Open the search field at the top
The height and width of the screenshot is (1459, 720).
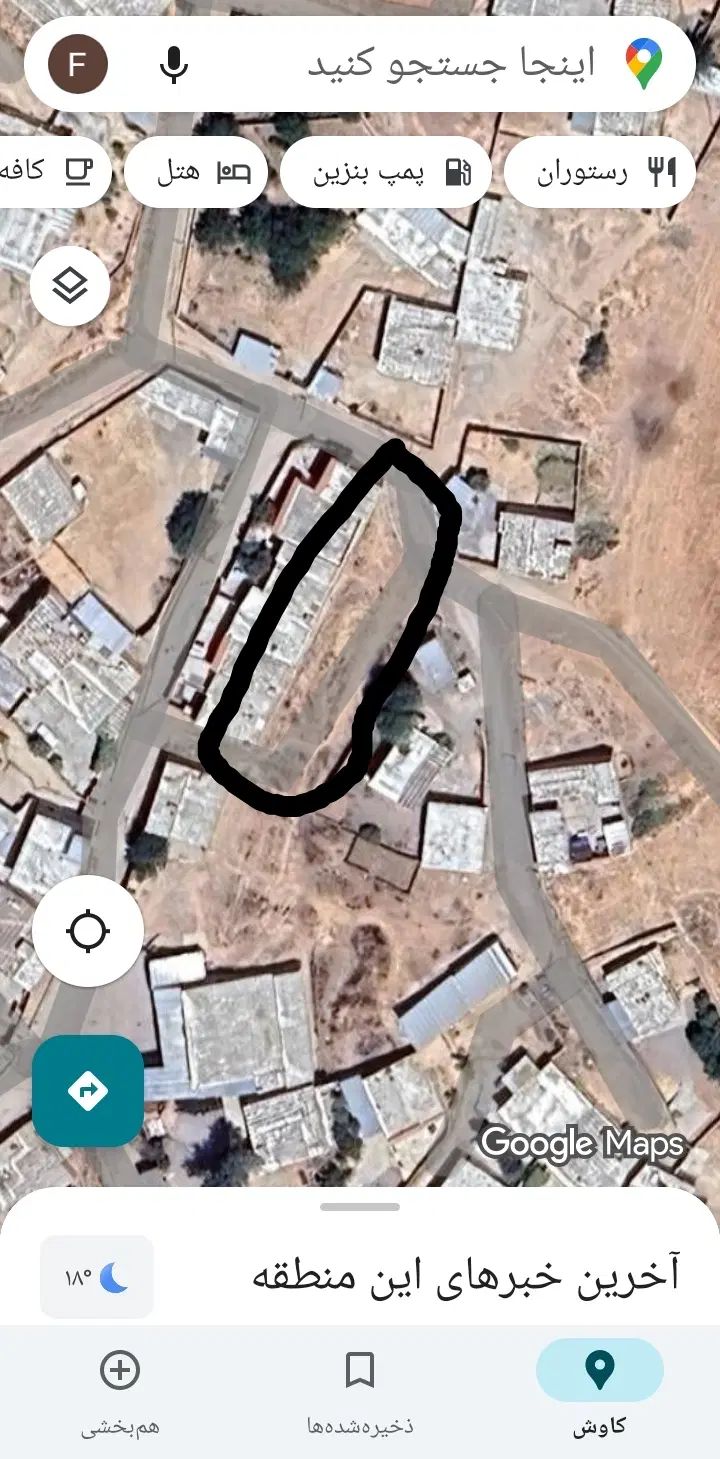[450, 65]
